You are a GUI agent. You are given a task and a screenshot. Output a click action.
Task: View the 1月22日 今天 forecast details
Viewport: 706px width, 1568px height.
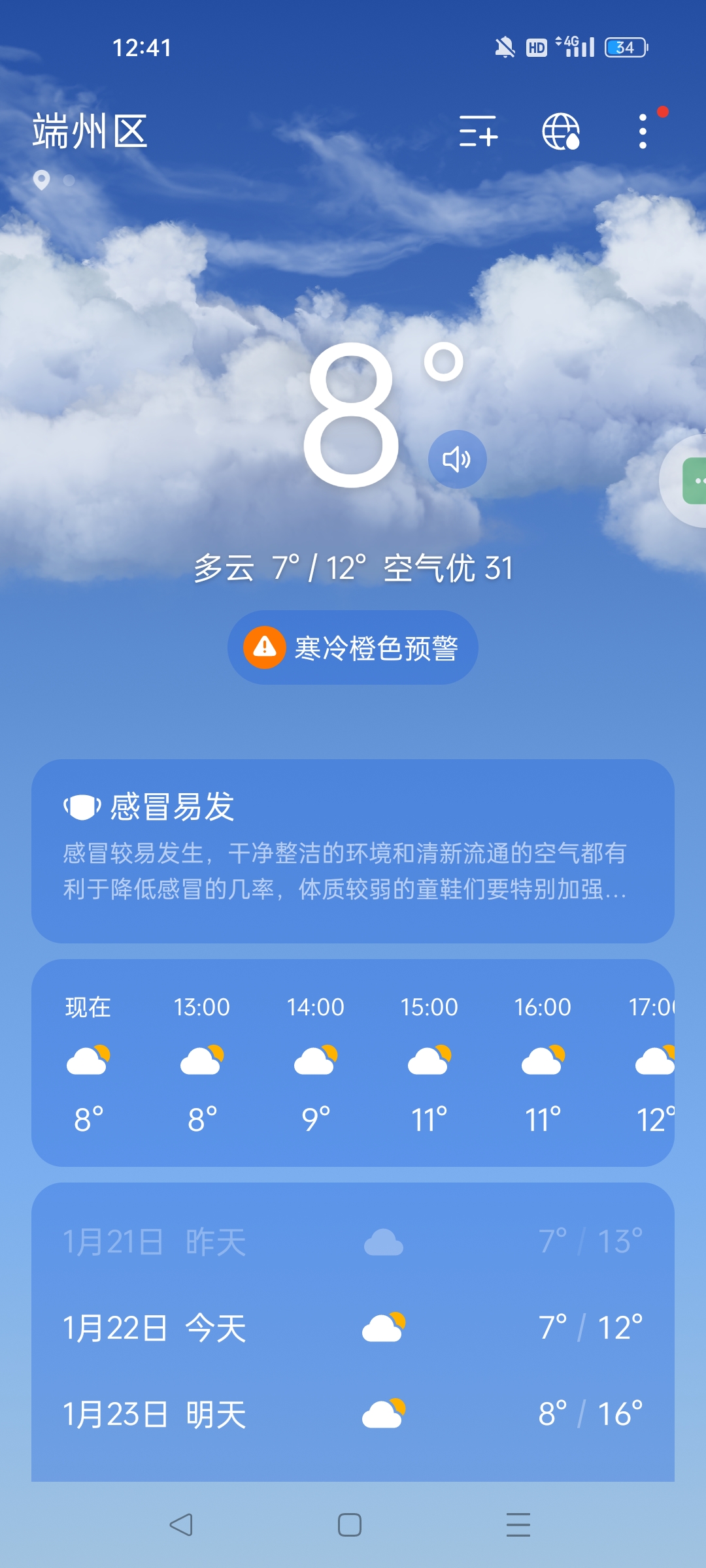point(353,1328)
